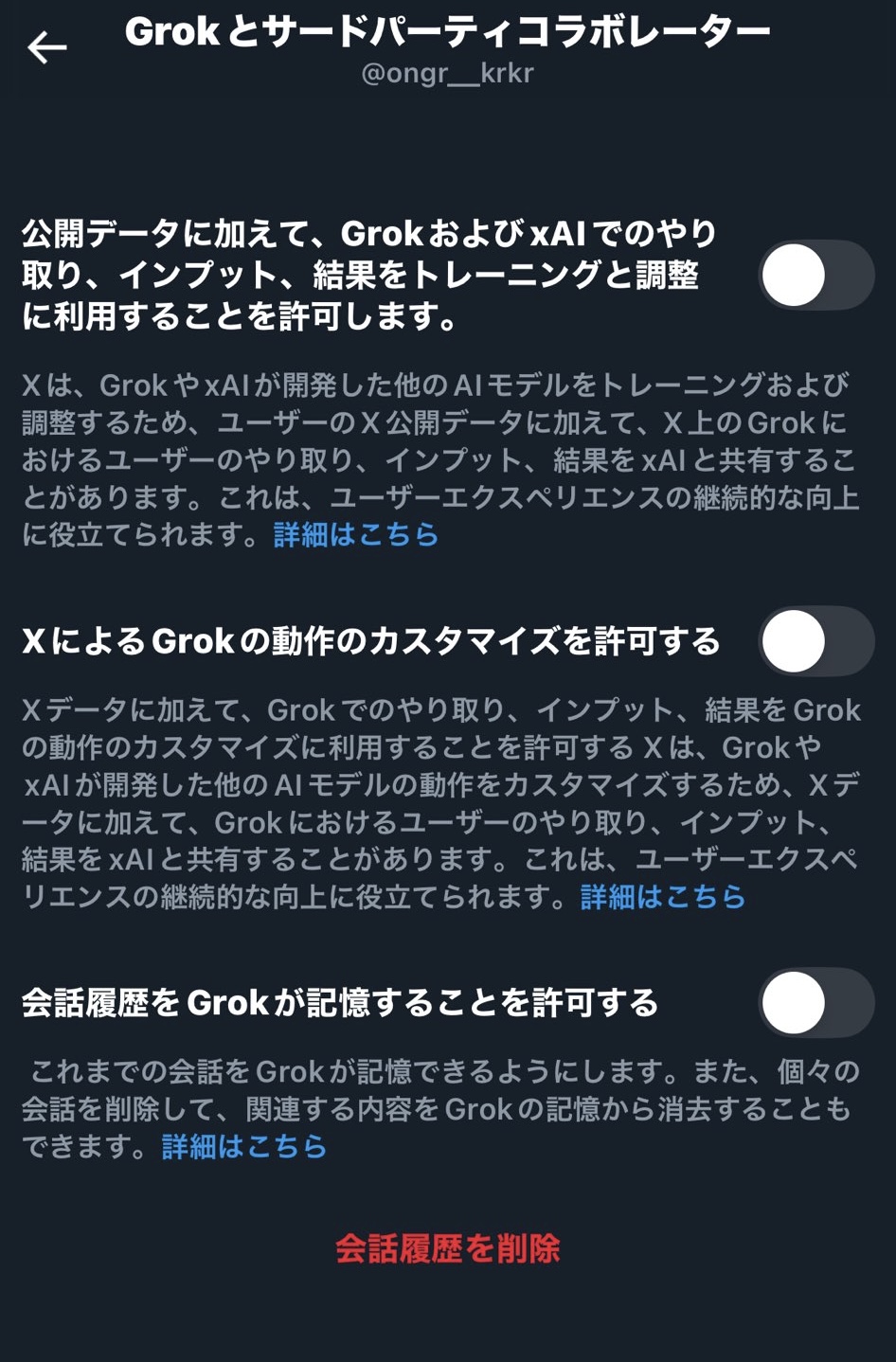This screenshot has height=1362, width=896.
Task: Tap 会話履歴を削除 to delete history
Action: tap(448, 1249)
